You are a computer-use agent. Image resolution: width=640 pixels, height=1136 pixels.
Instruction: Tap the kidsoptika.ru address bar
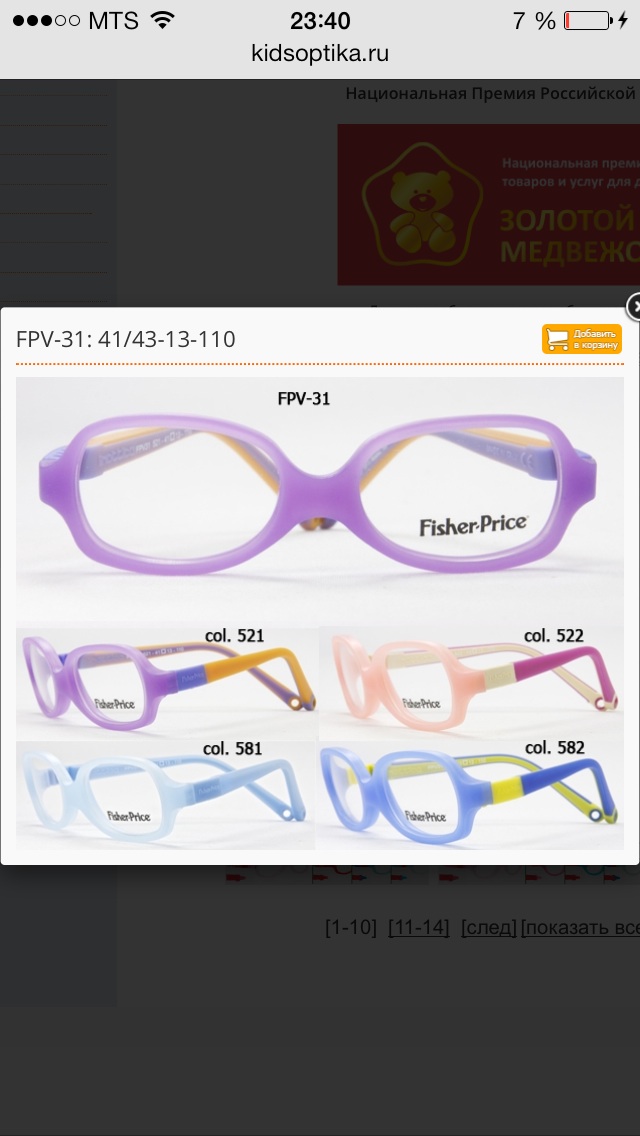tap(320, 53)
